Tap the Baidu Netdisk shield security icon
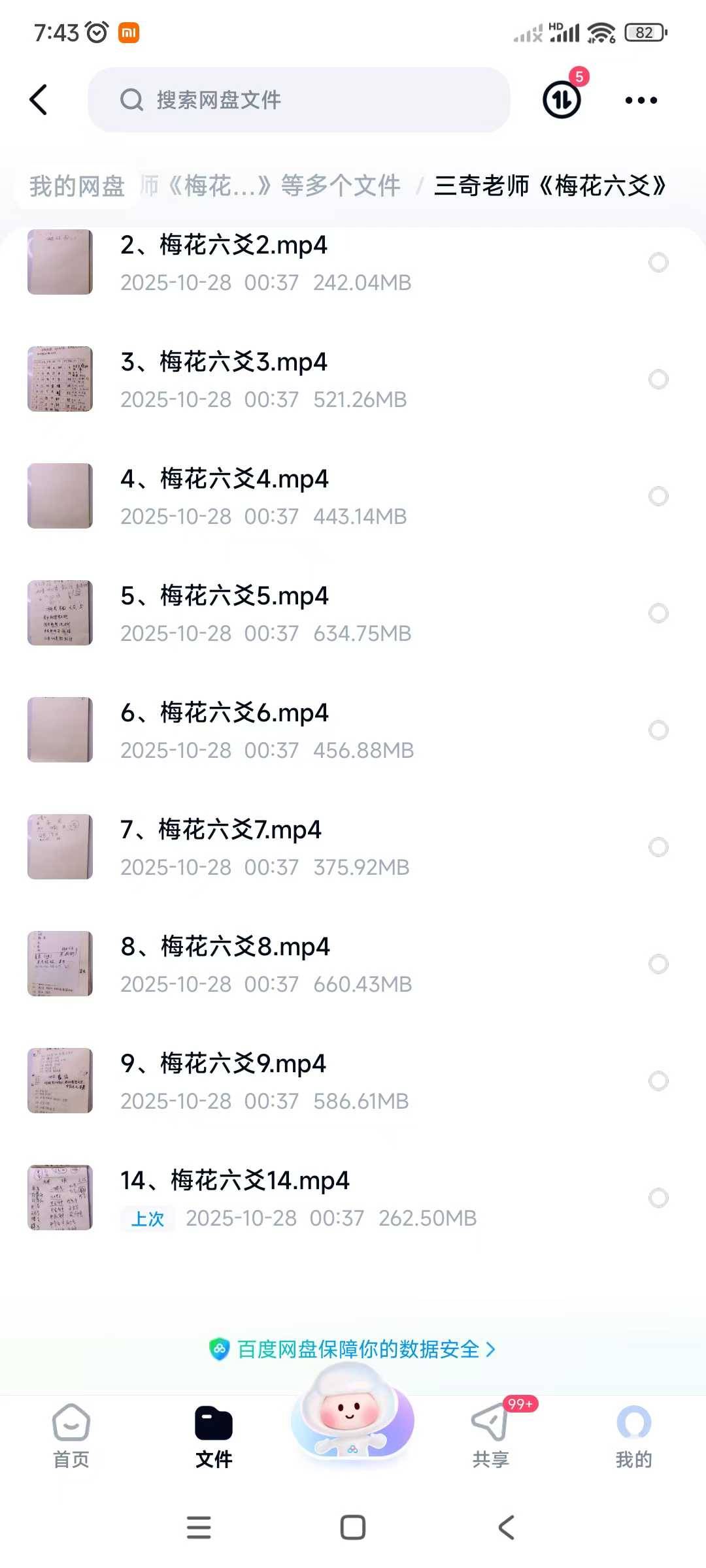 219,1347
